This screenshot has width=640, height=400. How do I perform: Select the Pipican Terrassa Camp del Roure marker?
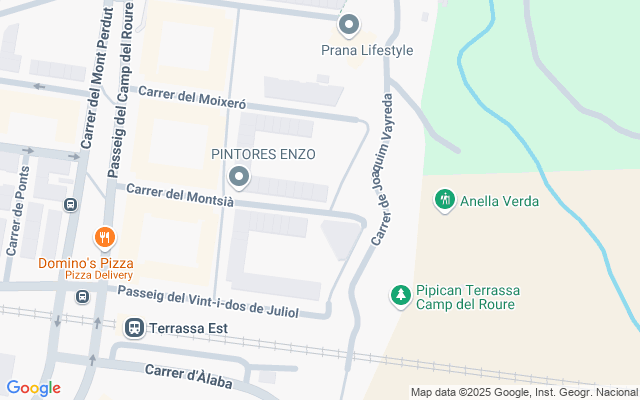click(x=400, y=295)
